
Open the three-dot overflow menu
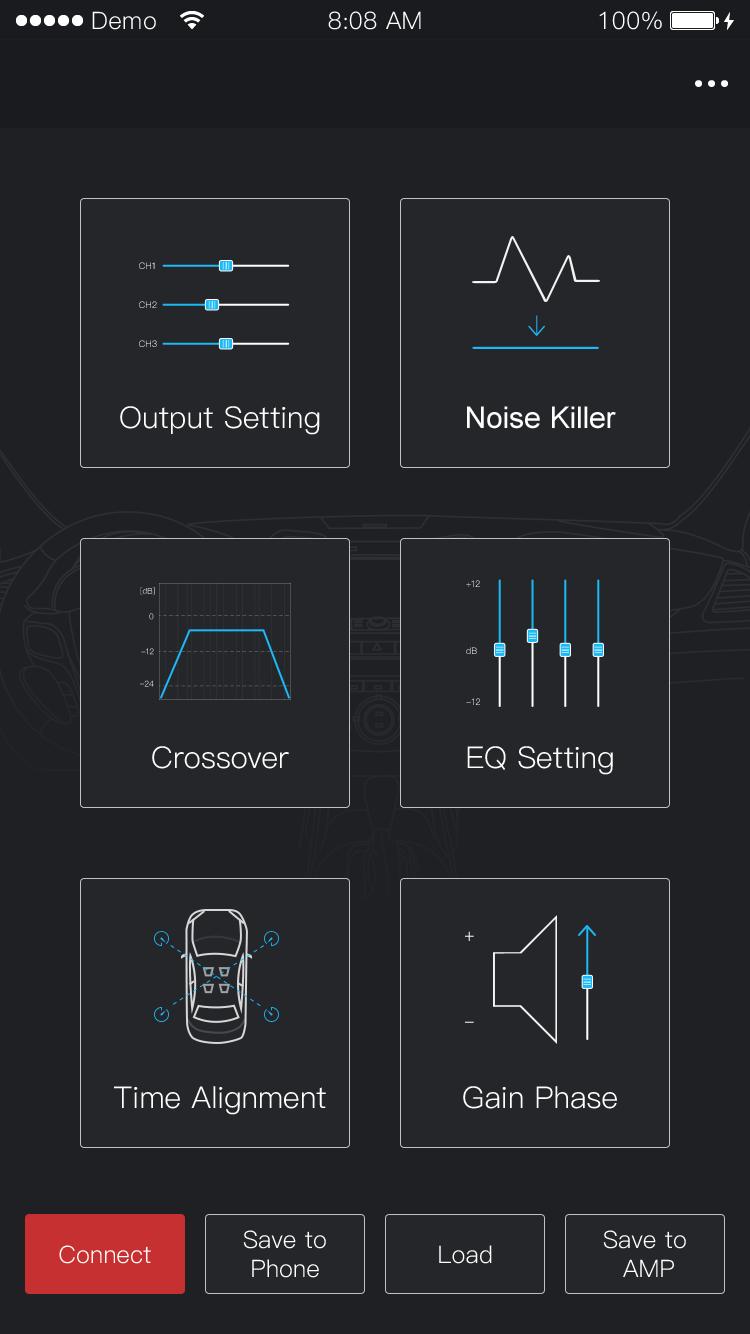coord(711,84)
